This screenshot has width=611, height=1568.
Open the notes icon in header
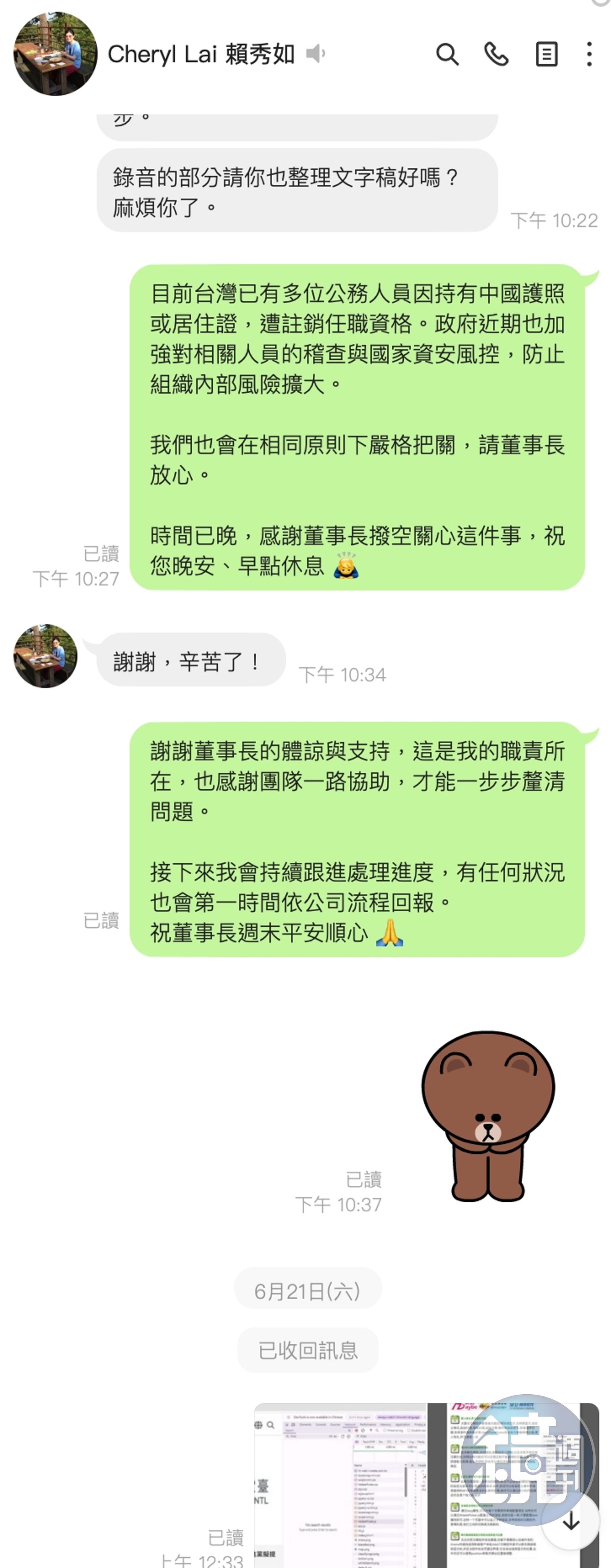pyautogui.click(x=546, y=55)
